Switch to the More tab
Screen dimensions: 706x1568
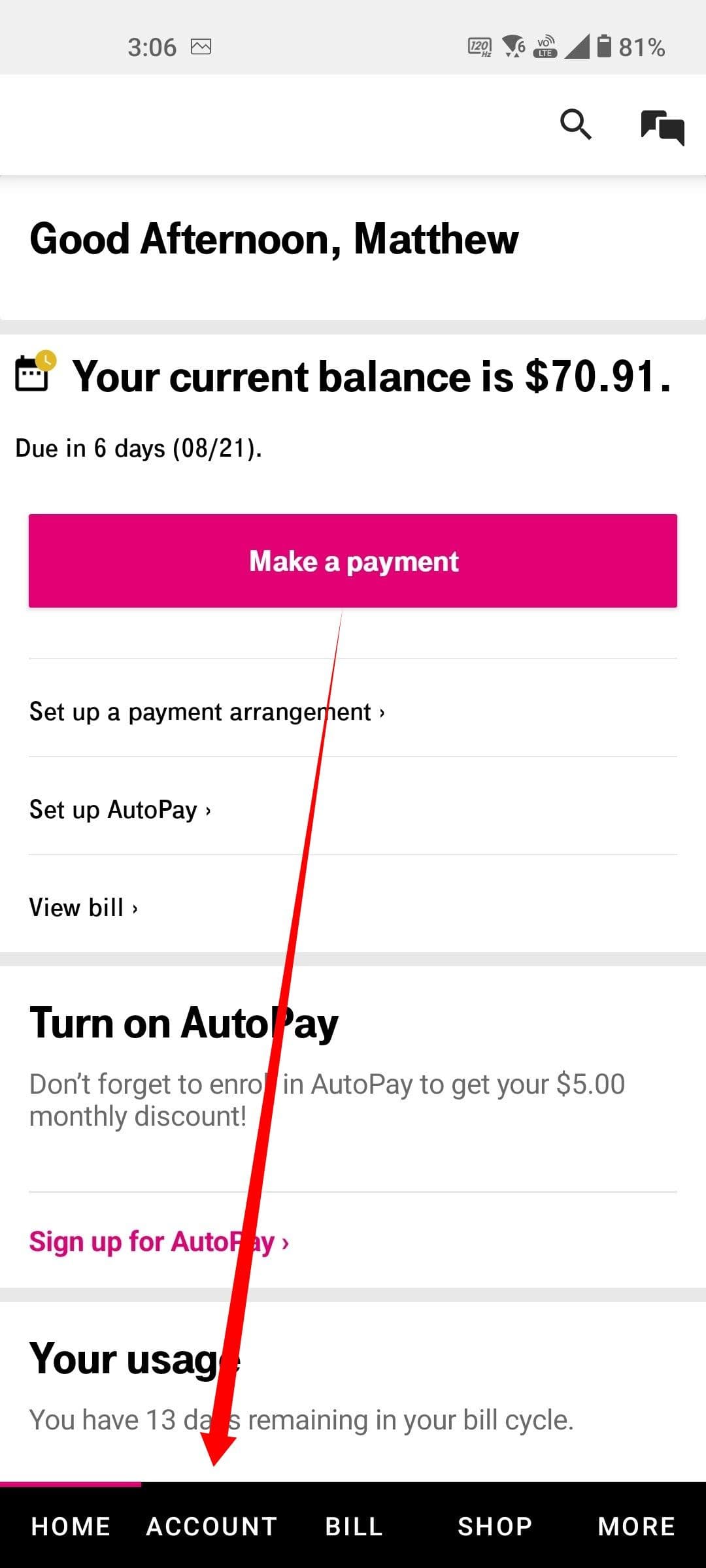[x=636, y=1526]
